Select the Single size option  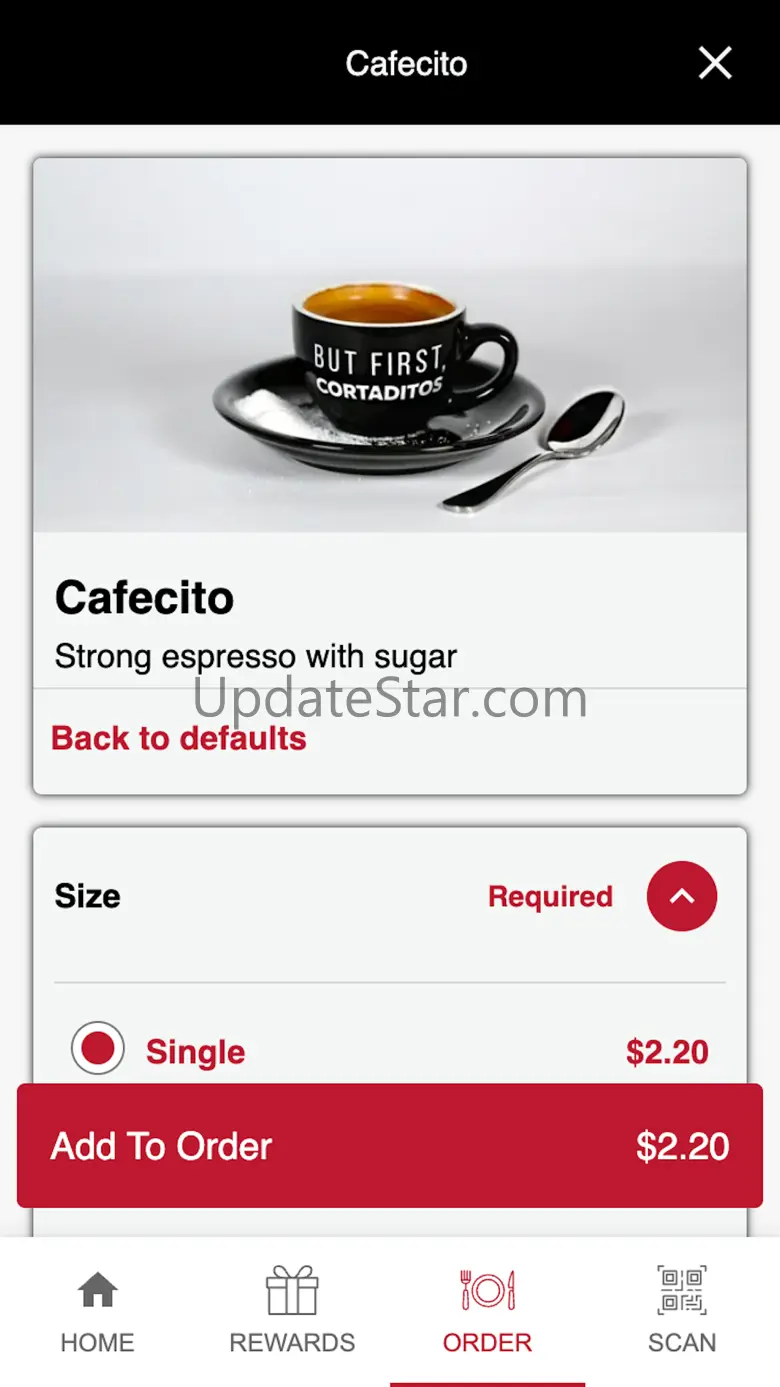click(x=98, y=1049)
